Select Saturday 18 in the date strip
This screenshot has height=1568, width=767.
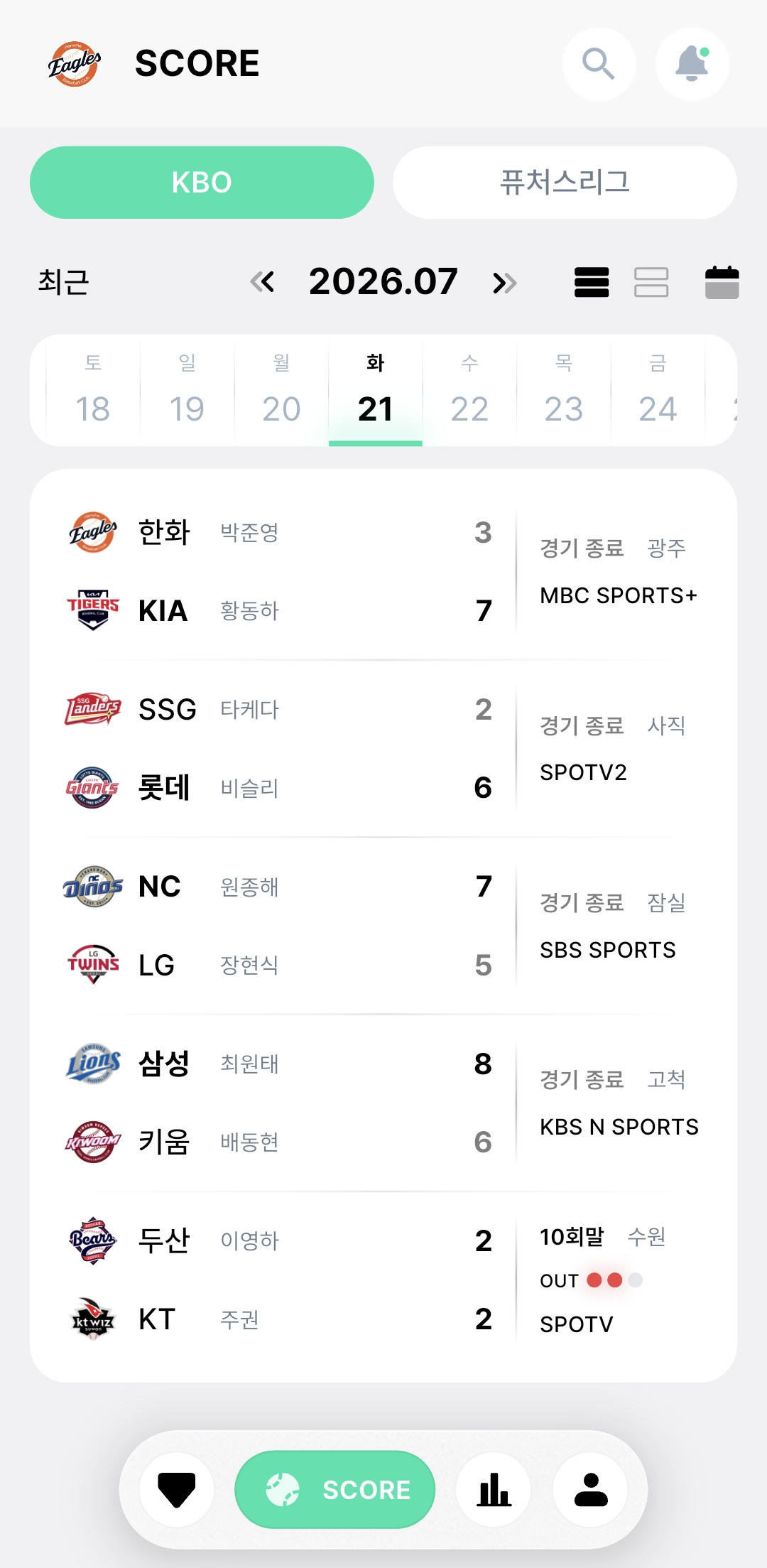pyautogui.click(x=93, y=390)
